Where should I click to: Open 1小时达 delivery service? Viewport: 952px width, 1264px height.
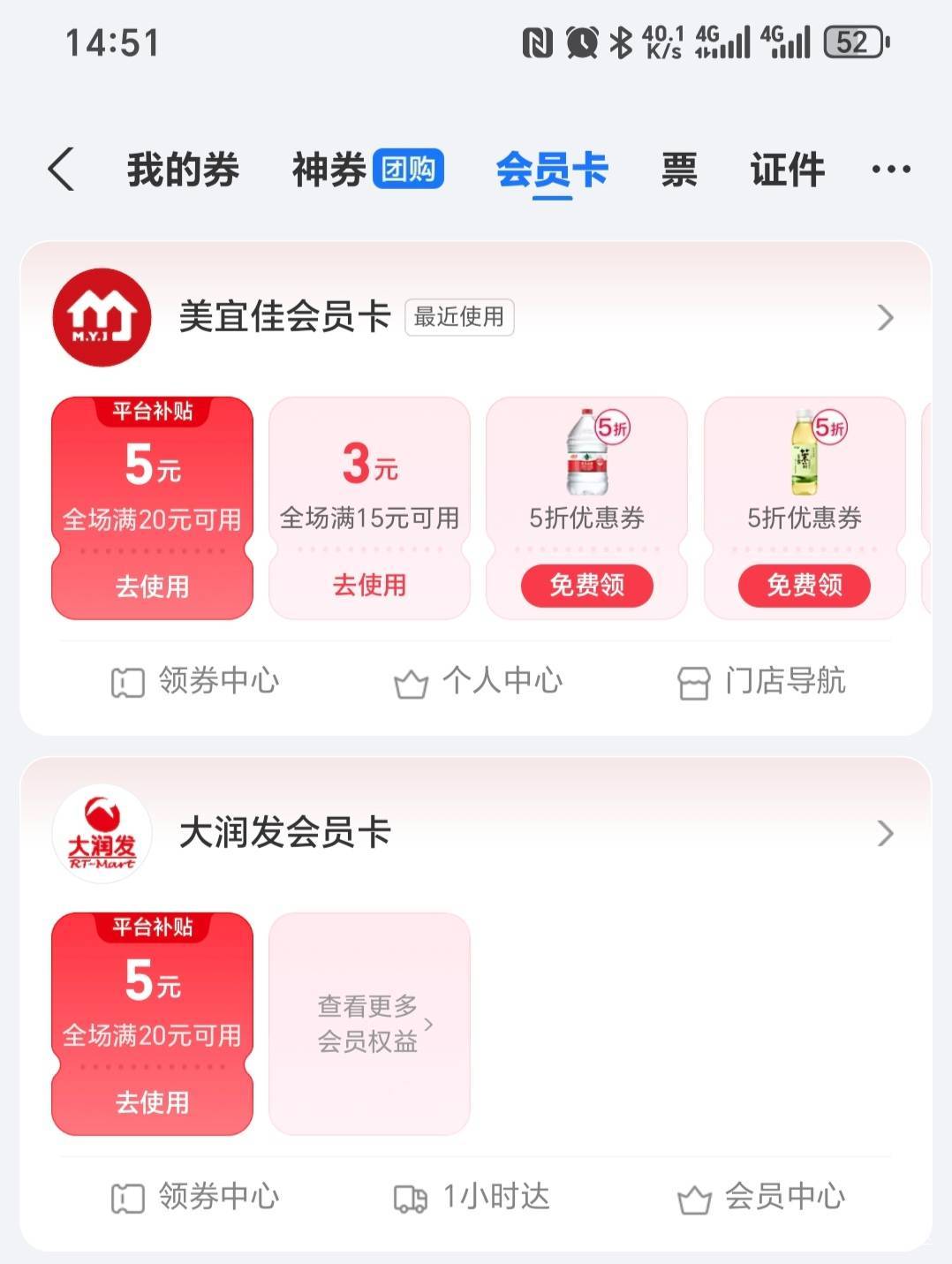click(472, 1197)
